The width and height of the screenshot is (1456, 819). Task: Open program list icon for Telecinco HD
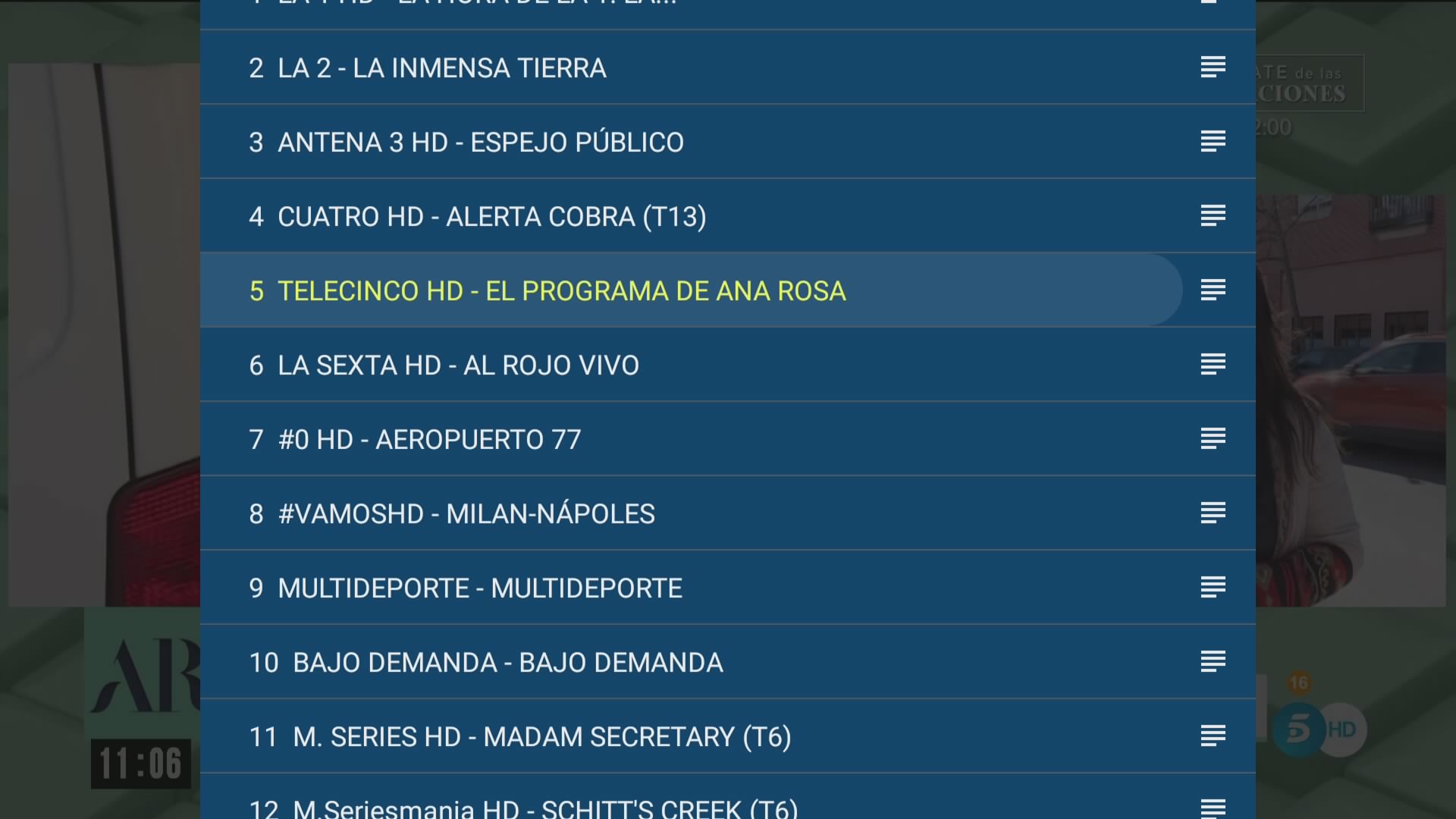[x=1213, y=290]
